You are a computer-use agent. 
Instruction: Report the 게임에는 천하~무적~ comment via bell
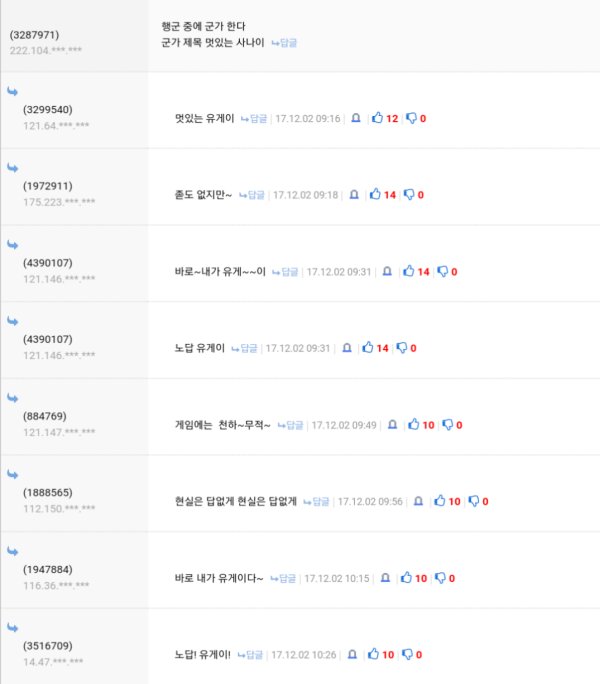393,425
